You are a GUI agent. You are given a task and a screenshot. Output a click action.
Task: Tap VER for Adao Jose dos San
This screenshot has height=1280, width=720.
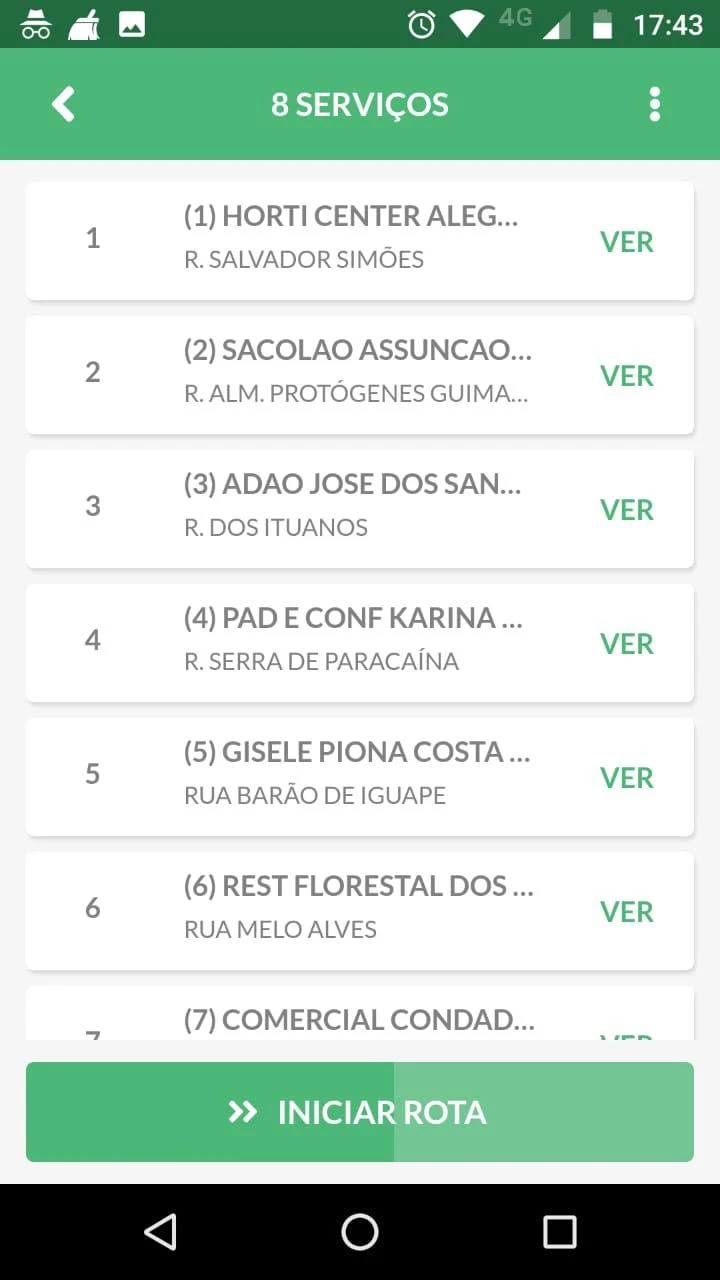click(627, 510)
